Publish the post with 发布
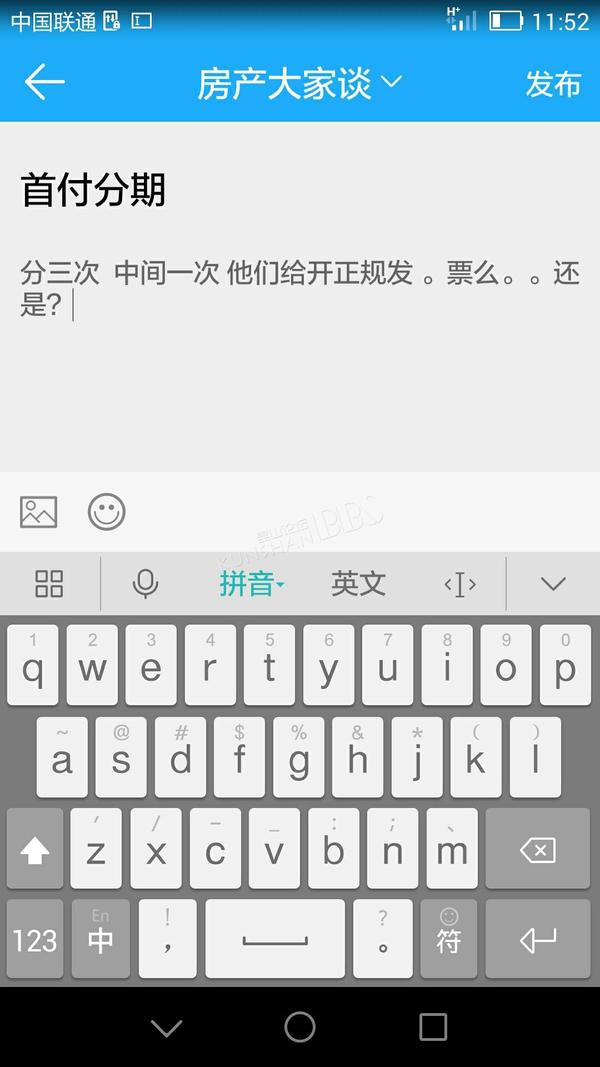The height and width of the screenshot is (1067, 600). (553, 84)
